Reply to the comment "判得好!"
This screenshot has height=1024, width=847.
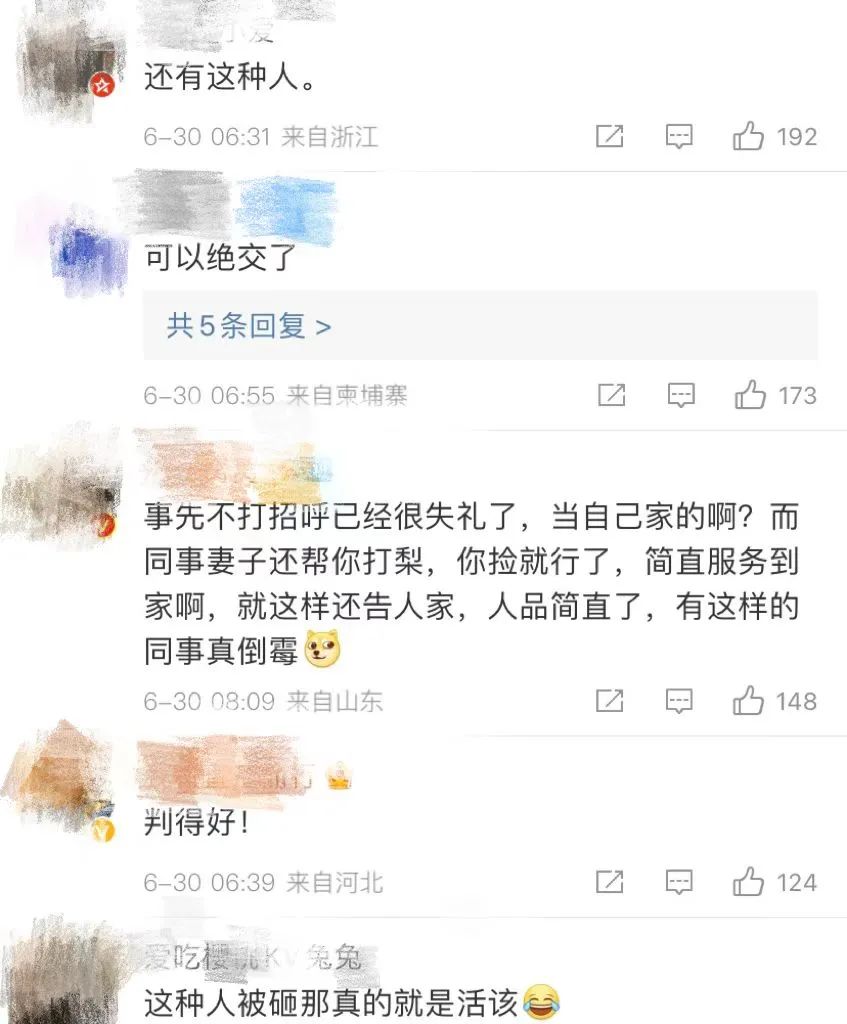tap(680, 882)
